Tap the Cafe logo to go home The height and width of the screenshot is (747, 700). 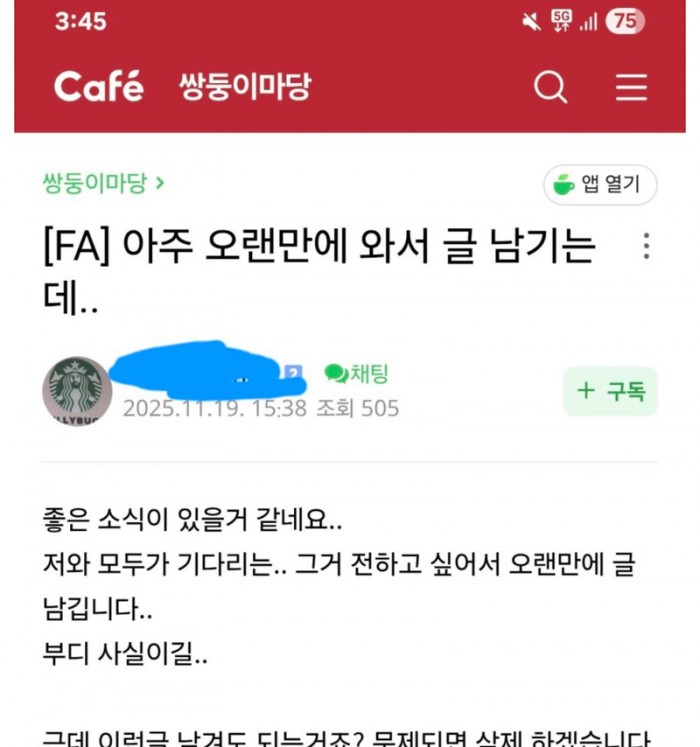[x=98, y=87]
